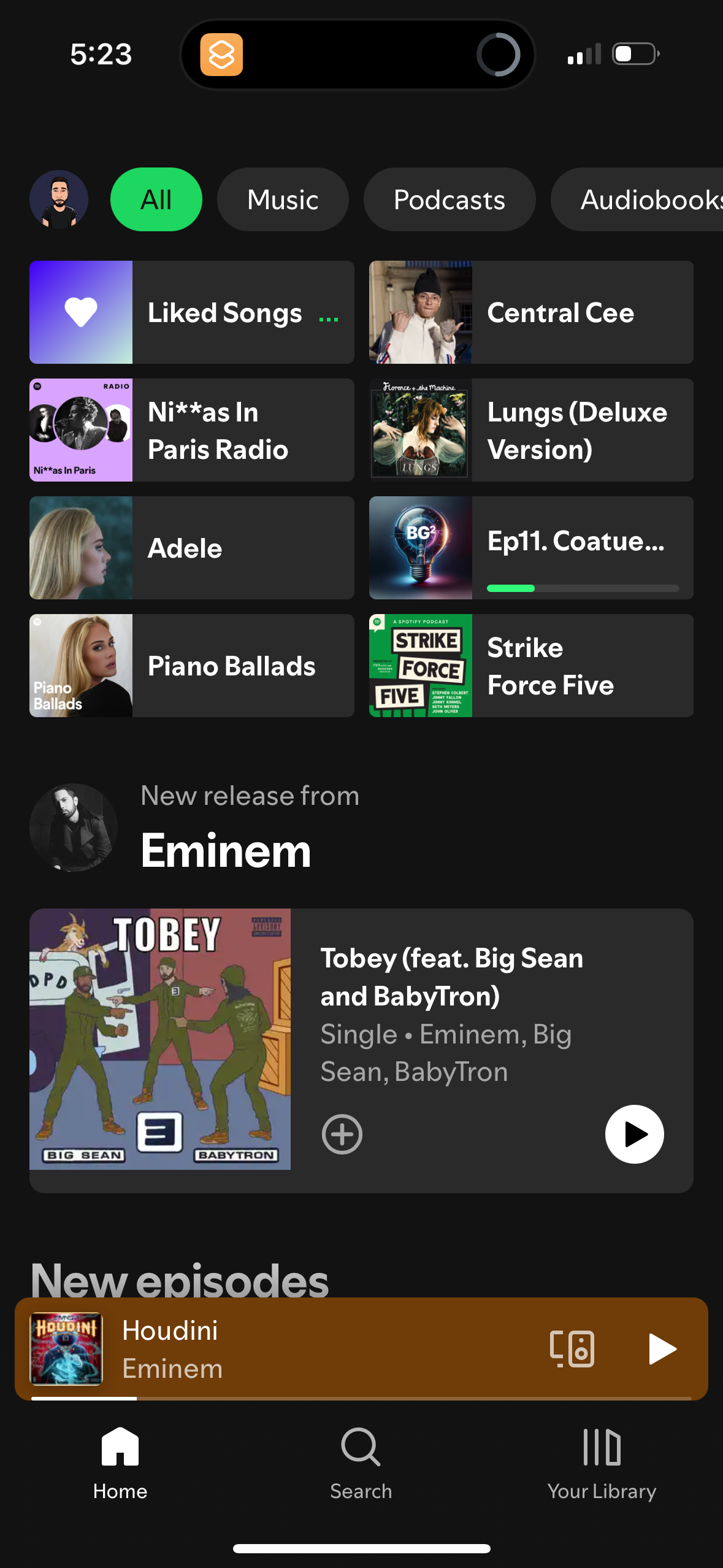Open Piano Ballads playlist
723x1568 pixels.
[191, 665]
